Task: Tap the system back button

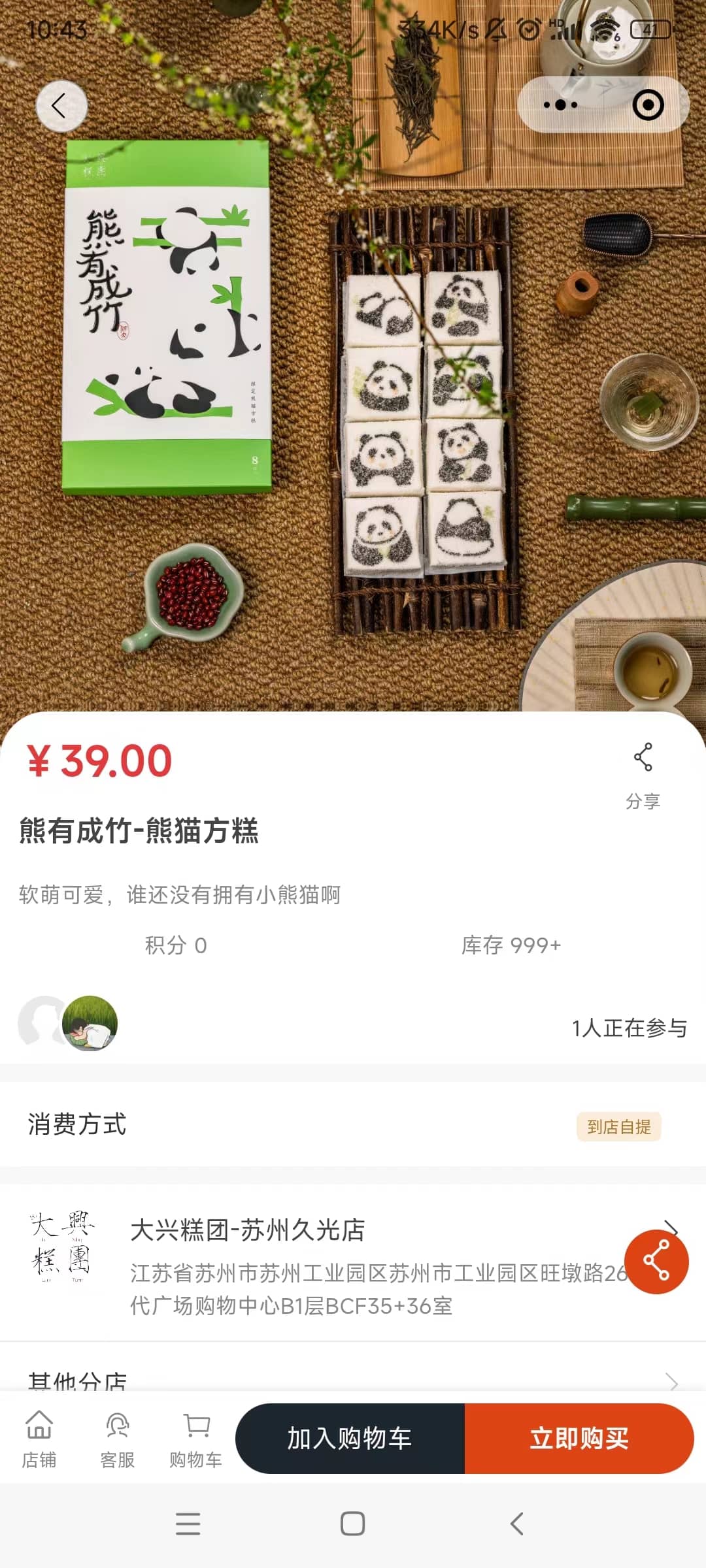Action: point(516,1524)
